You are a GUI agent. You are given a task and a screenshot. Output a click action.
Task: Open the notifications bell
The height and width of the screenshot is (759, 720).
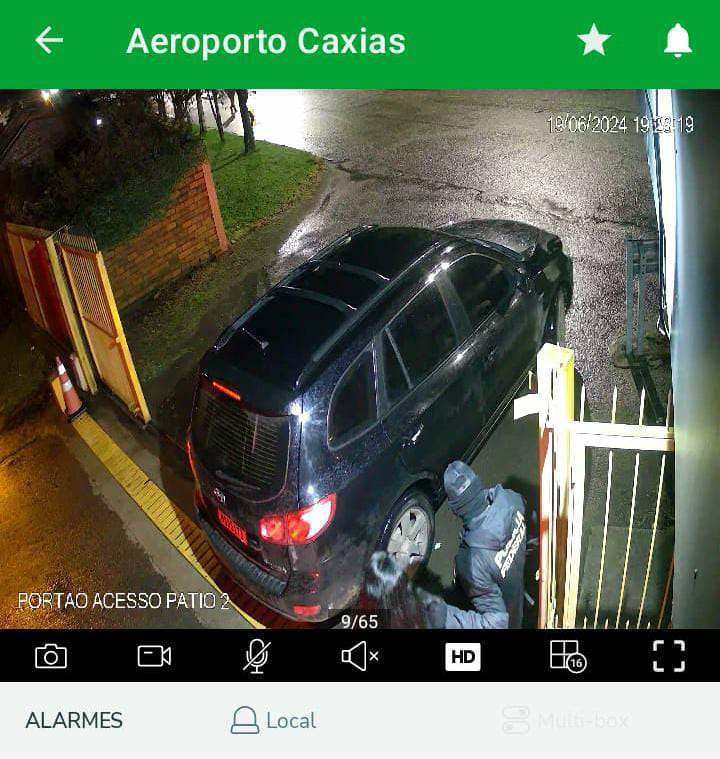tap(678, 41)
